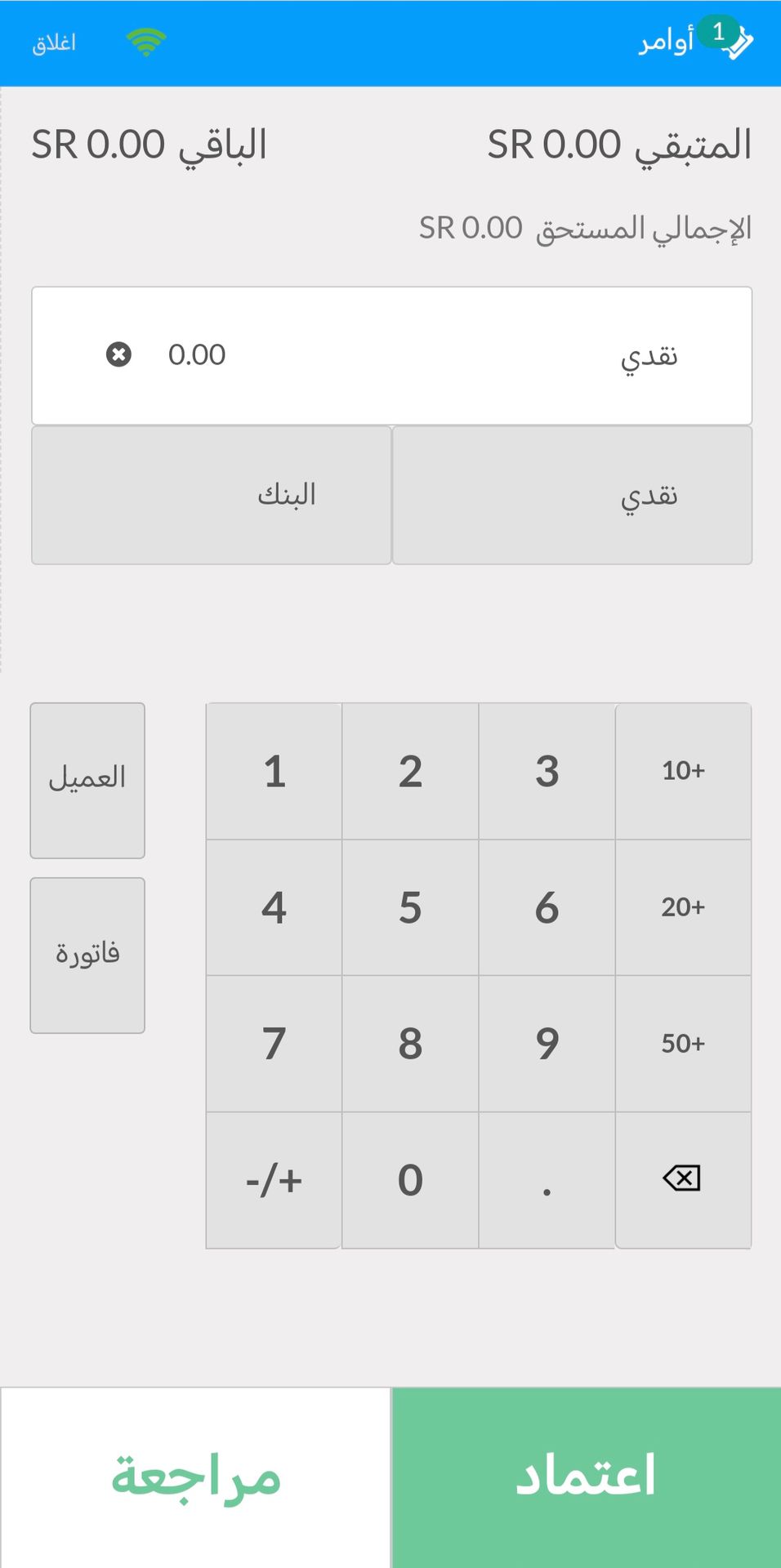Switch sign with the +/- key
The height and width of the screenshot is (1568, 781).
pos(274,1180)
